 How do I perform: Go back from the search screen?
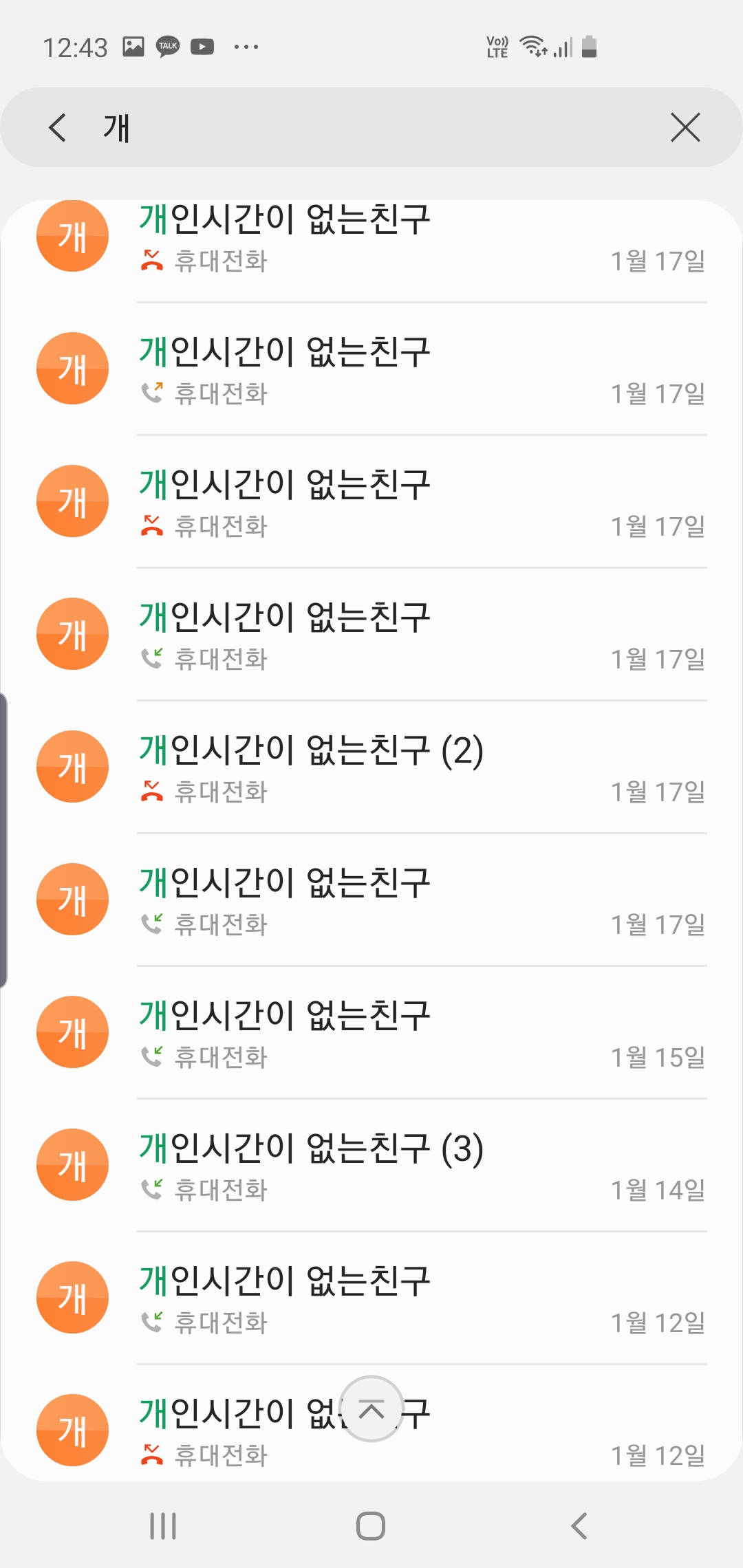(58, 128)
